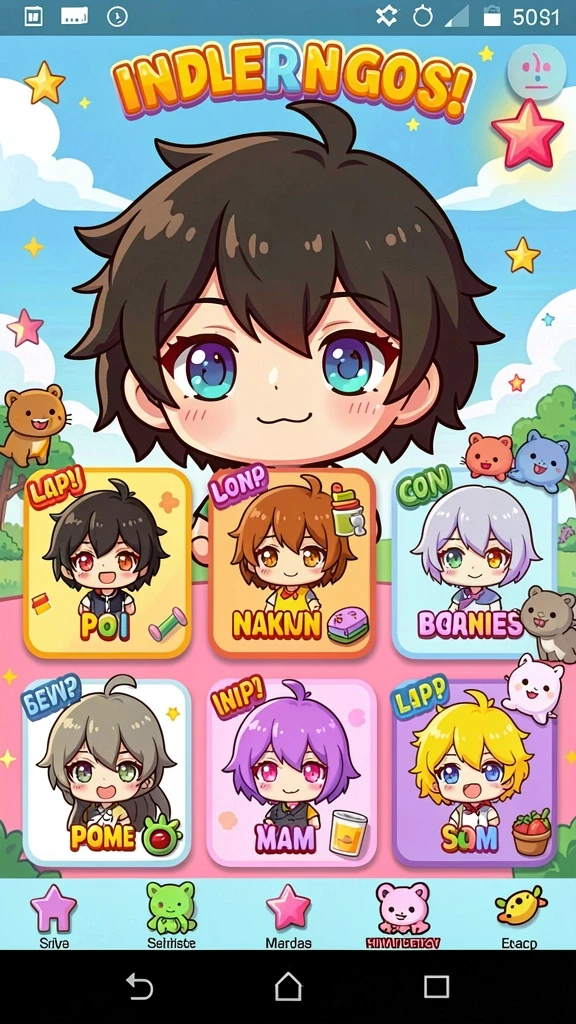The height and width of the screenshot is (1024, 576).
Task: Switch to the Srive tab
Action: (54, 916)
